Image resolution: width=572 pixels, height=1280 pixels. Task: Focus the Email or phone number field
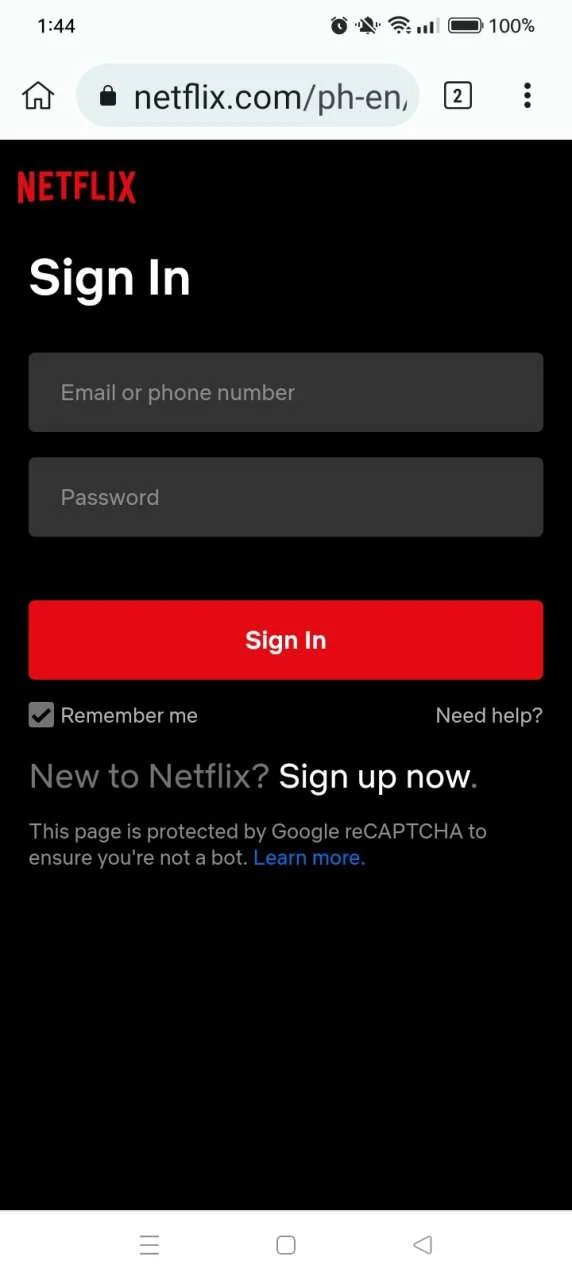[286, 392]
